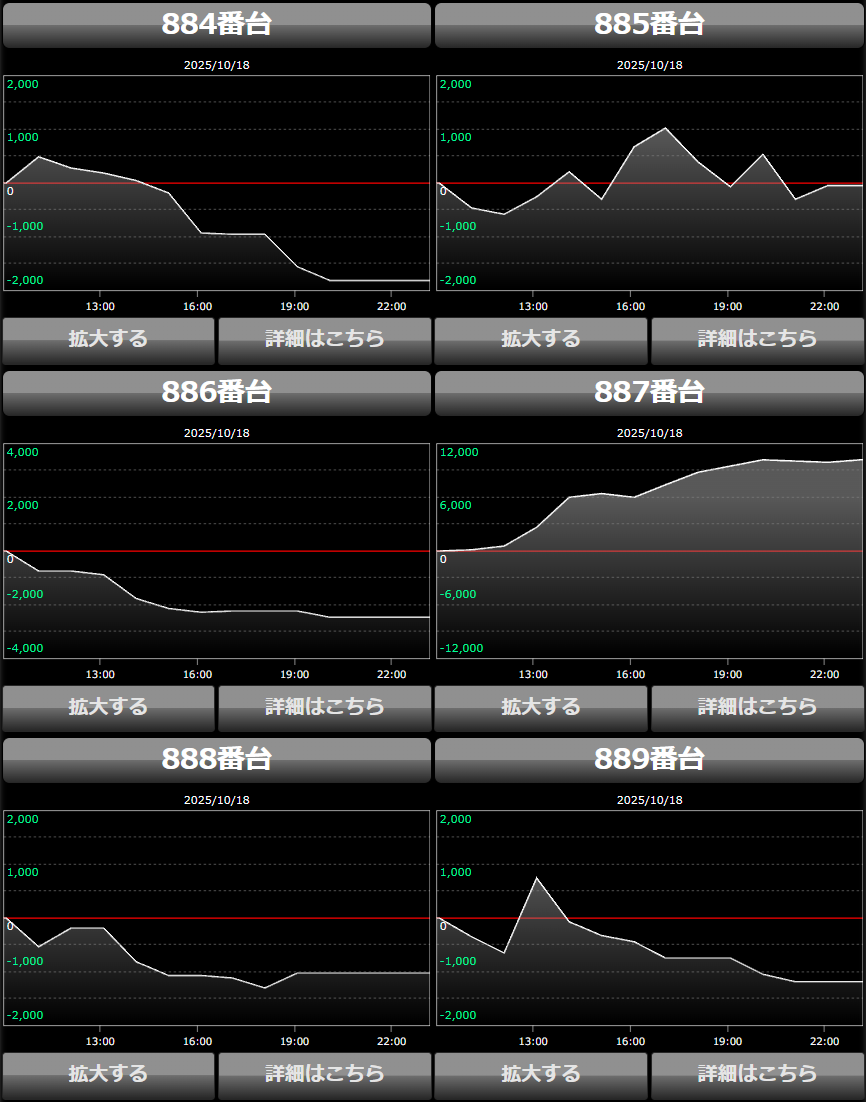This screenshot has height=1102, width=866.
Task: Enlarge 889番台 graph via 拡大する
Action: click(x=541, y=1075)
